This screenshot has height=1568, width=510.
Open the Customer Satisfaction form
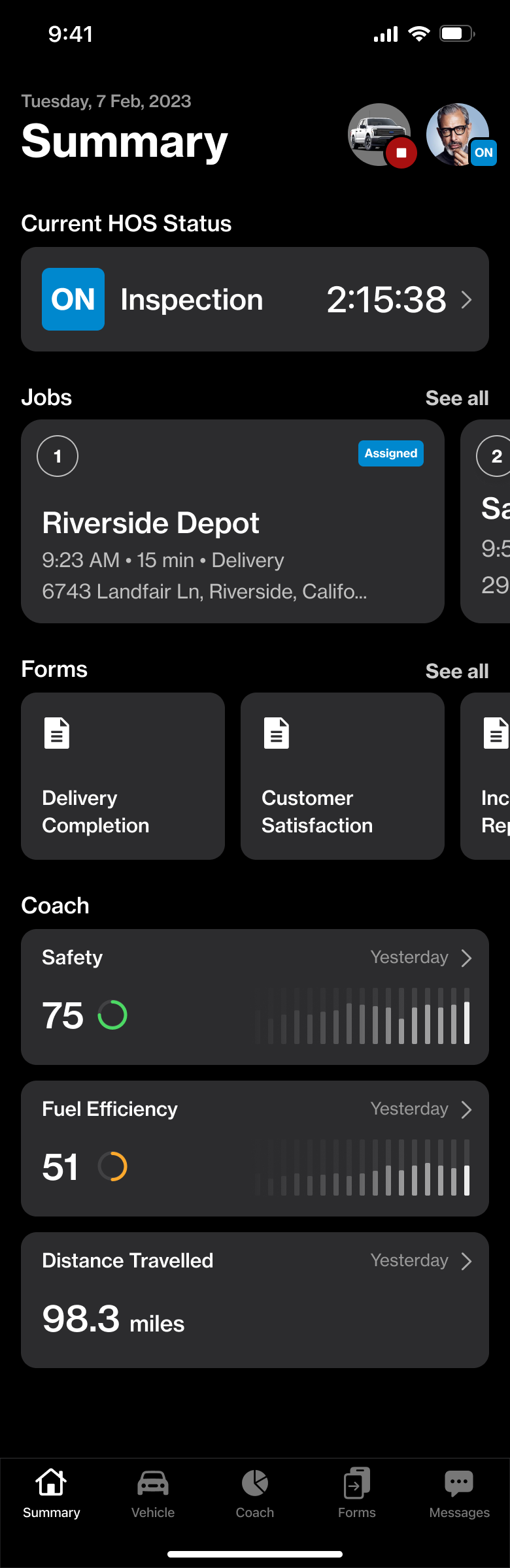[342, 776]
